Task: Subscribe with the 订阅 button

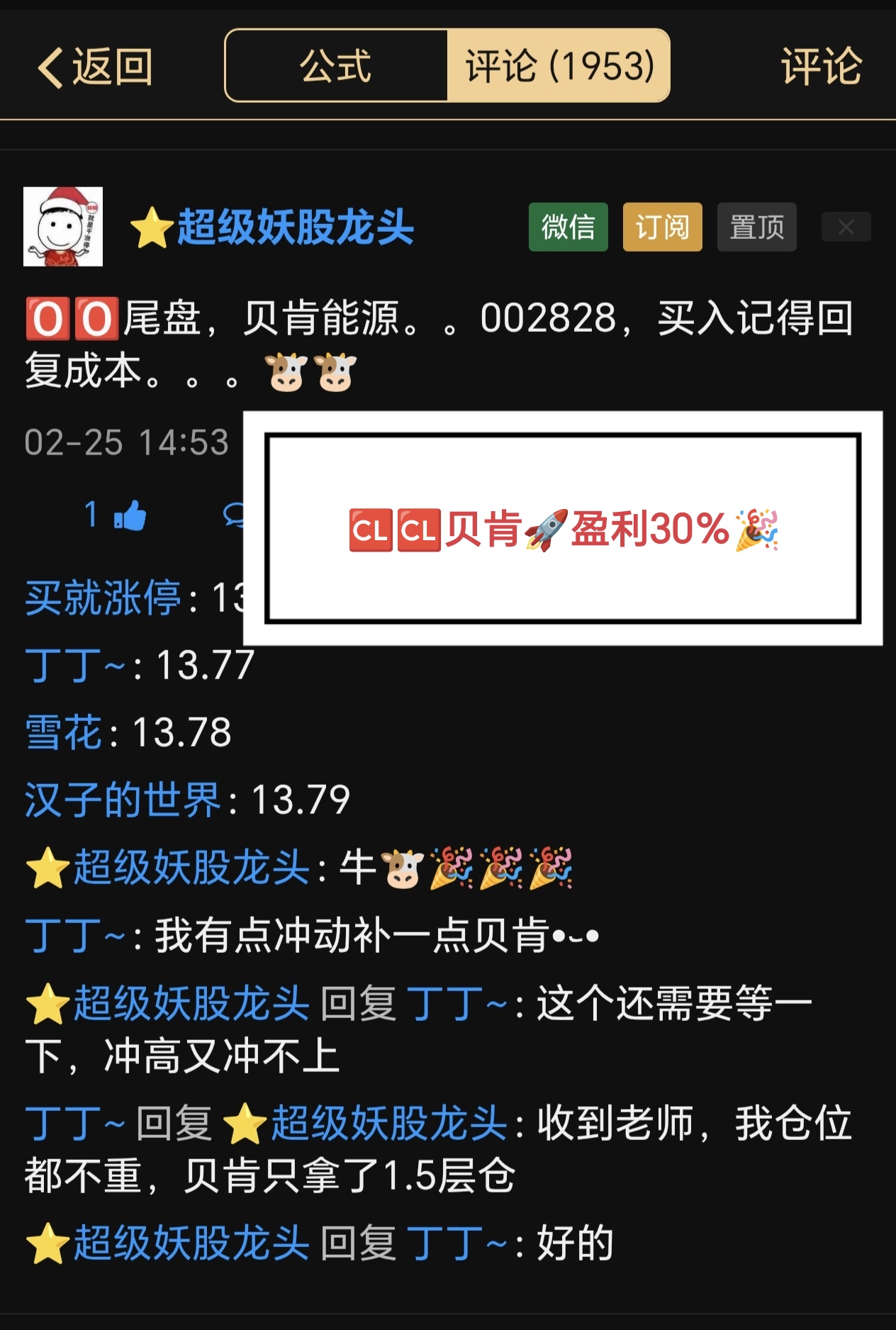Action: tap(662, 227)
